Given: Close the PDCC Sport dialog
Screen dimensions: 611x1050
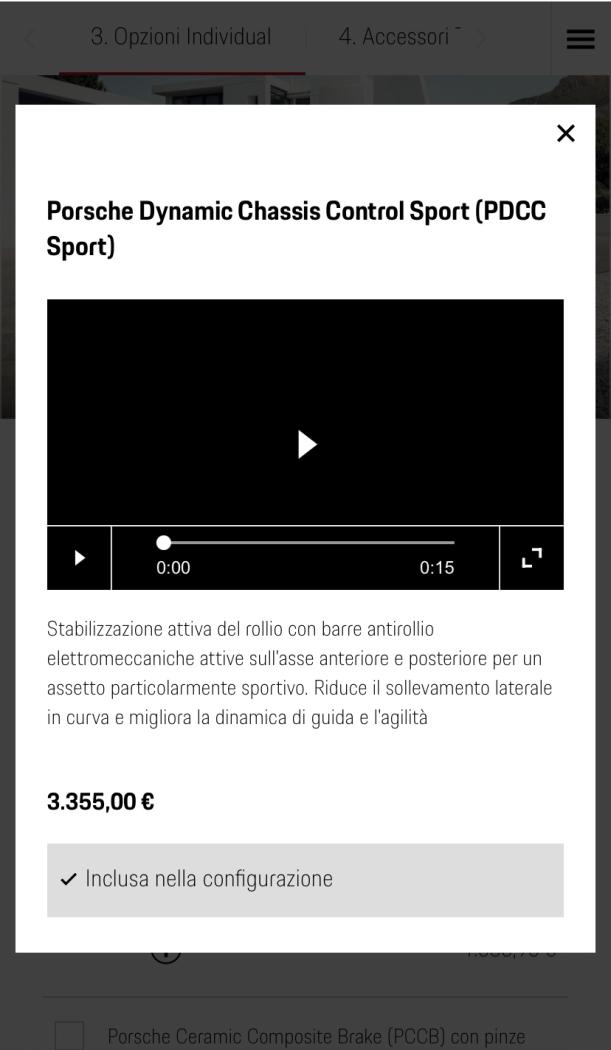Looking at the screenshot, I should (566, 133).
